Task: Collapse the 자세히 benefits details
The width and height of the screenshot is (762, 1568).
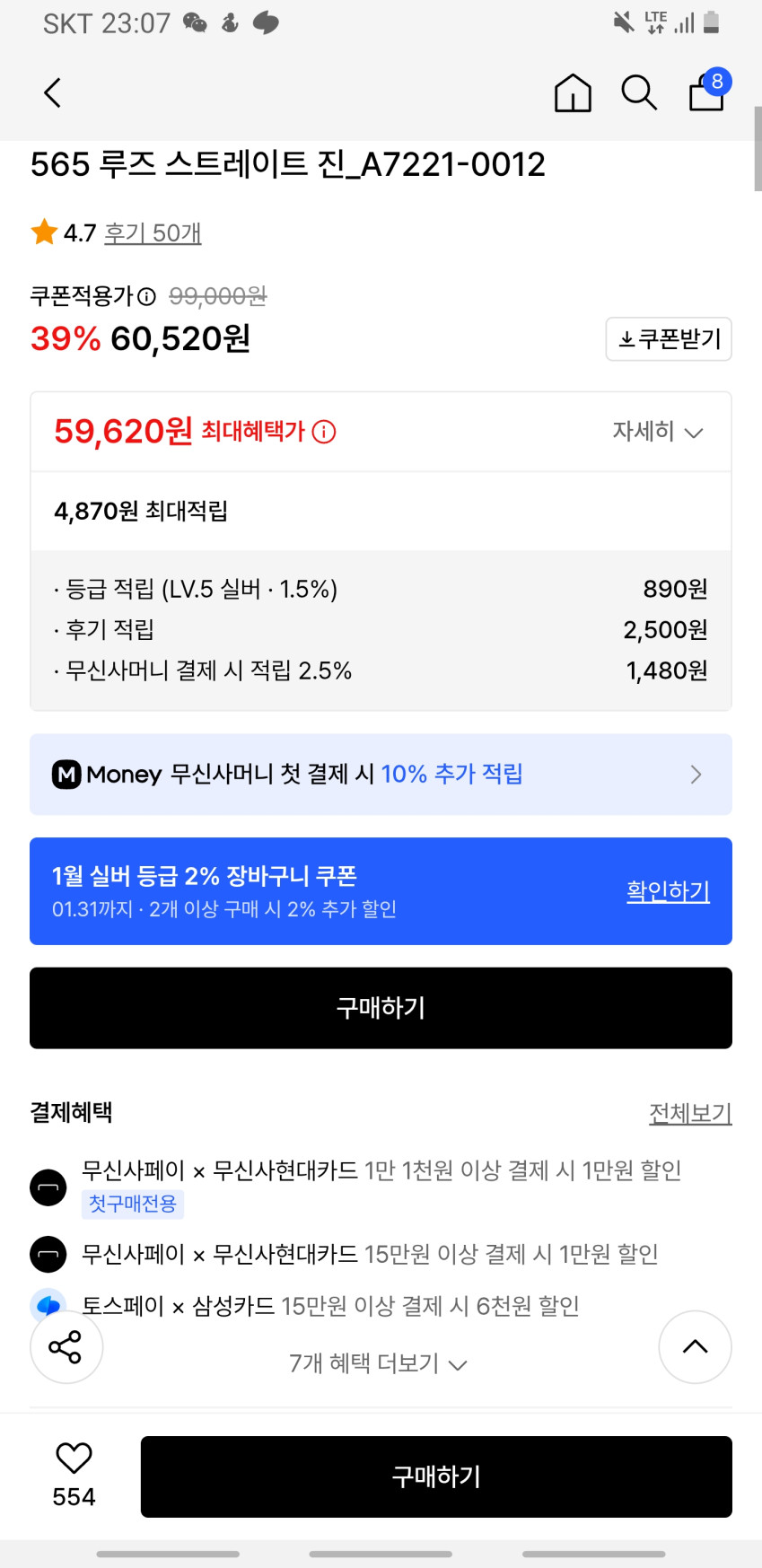Action: [x=657, y=432]
